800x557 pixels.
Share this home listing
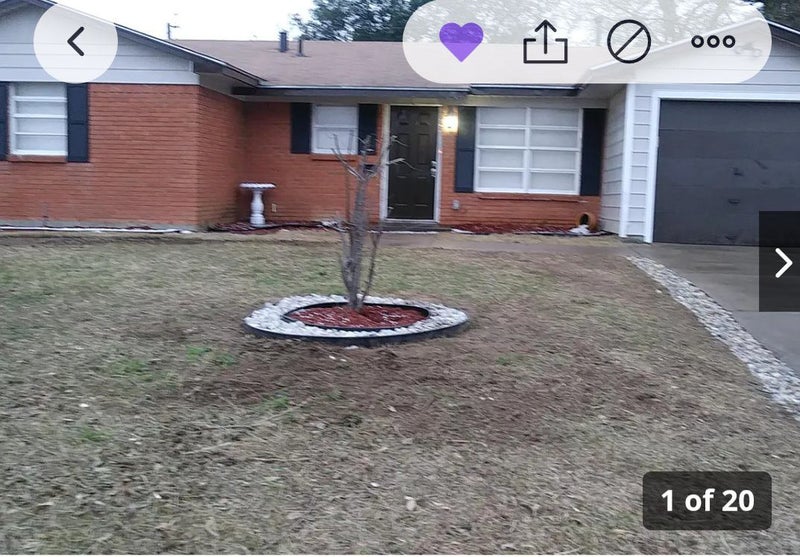545,42
